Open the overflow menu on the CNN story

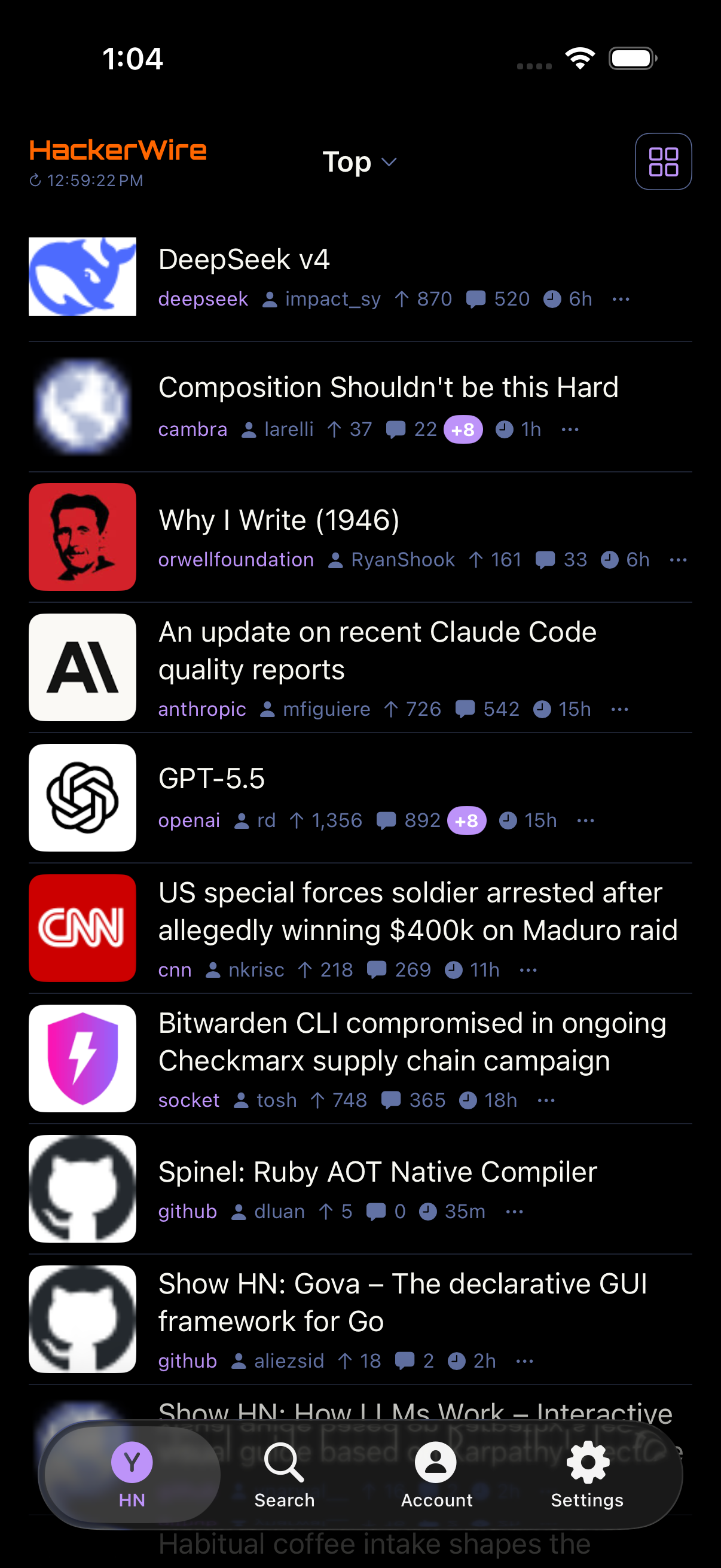pyautogui.click(x=528, y=969)
